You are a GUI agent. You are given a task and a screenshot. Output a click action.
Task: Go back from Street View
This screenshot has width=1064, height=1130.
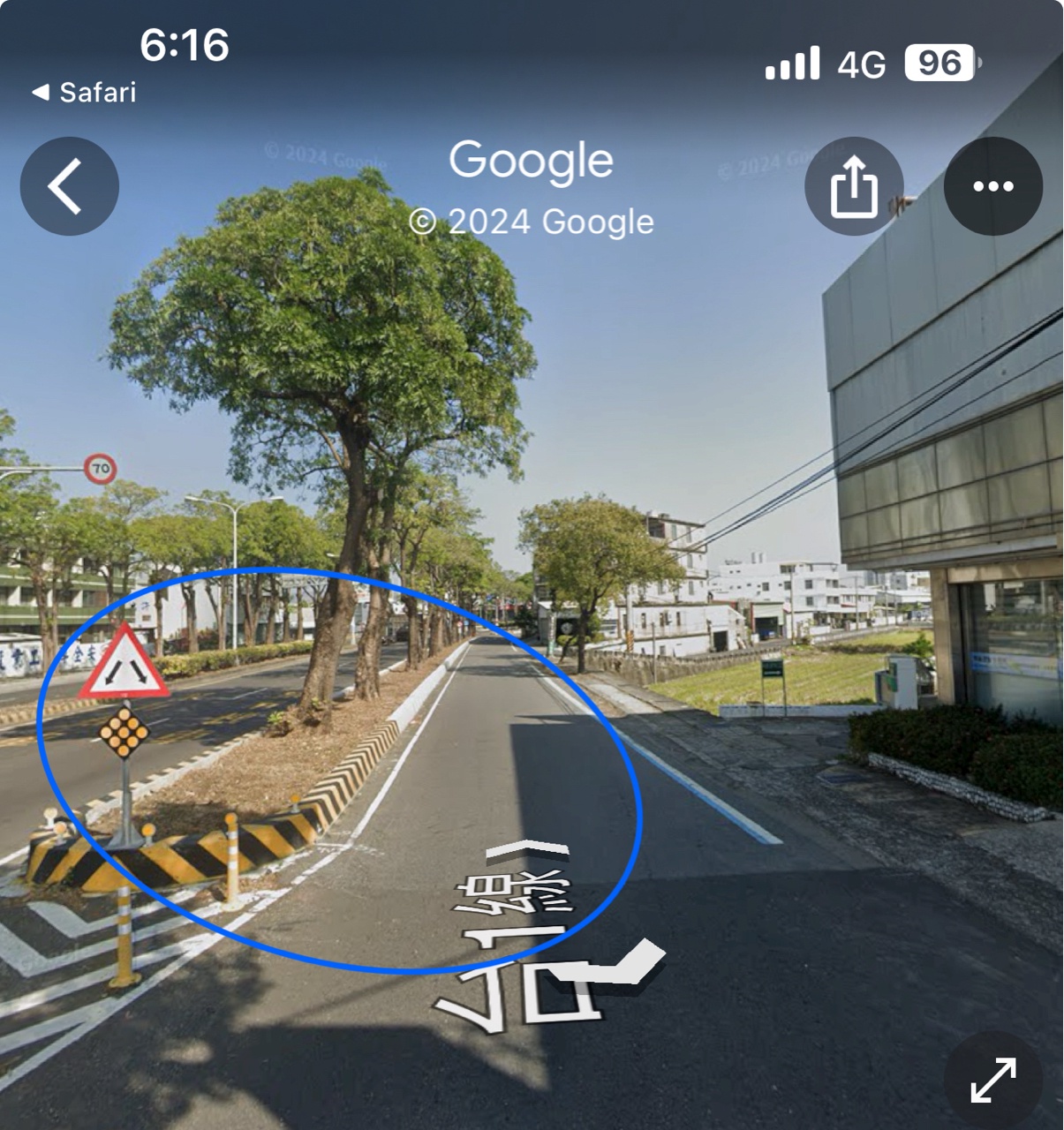pos(69,186)
